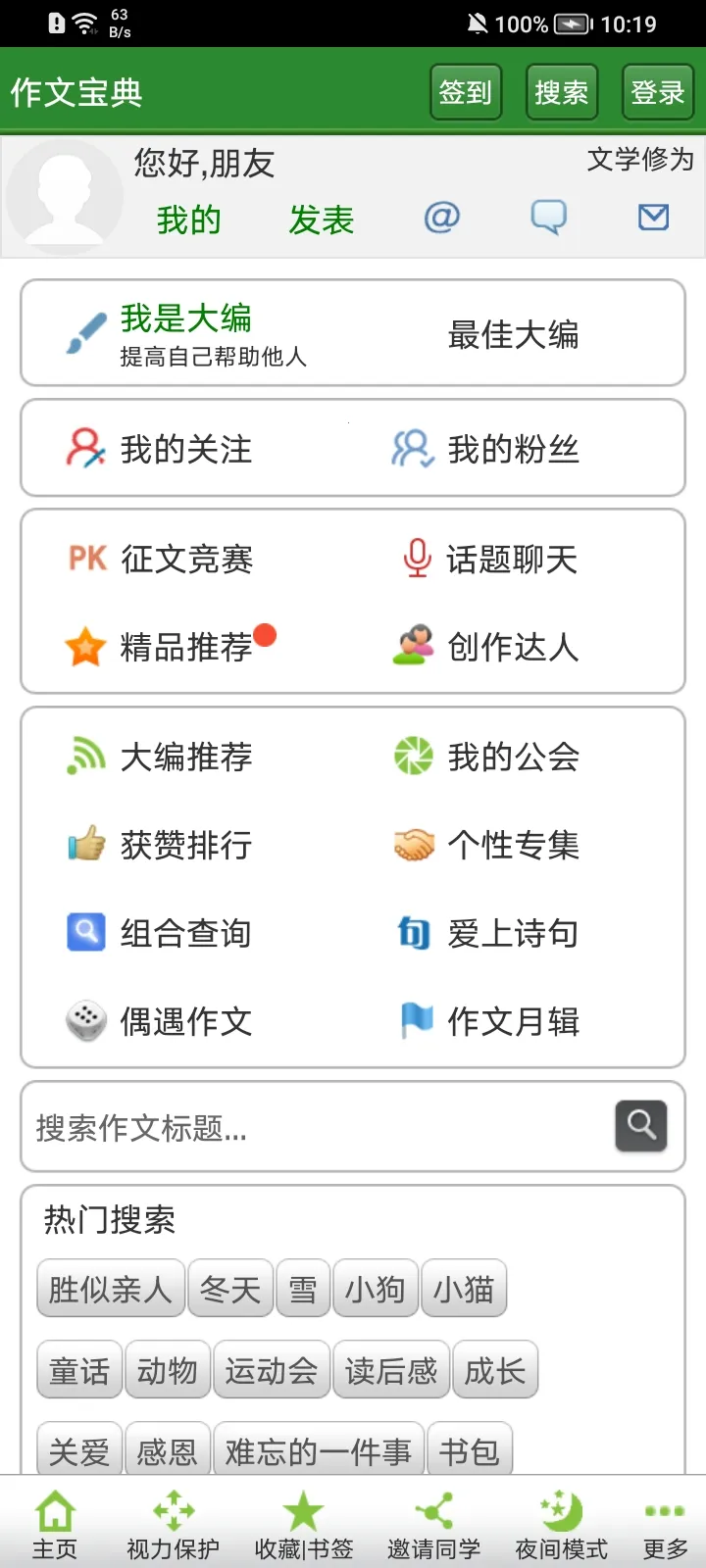Open 我是大编 editor section
This screenshot has width=706, height=1568.
[186, 333]
